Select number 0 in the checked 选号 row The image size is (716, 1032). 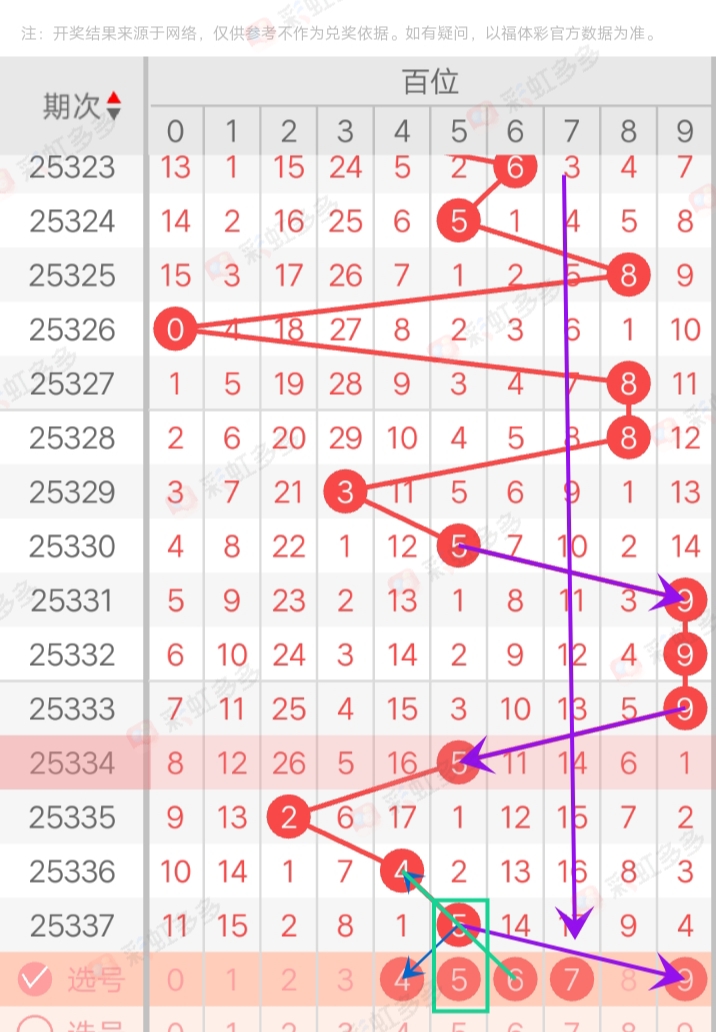[x=176, y=980]
